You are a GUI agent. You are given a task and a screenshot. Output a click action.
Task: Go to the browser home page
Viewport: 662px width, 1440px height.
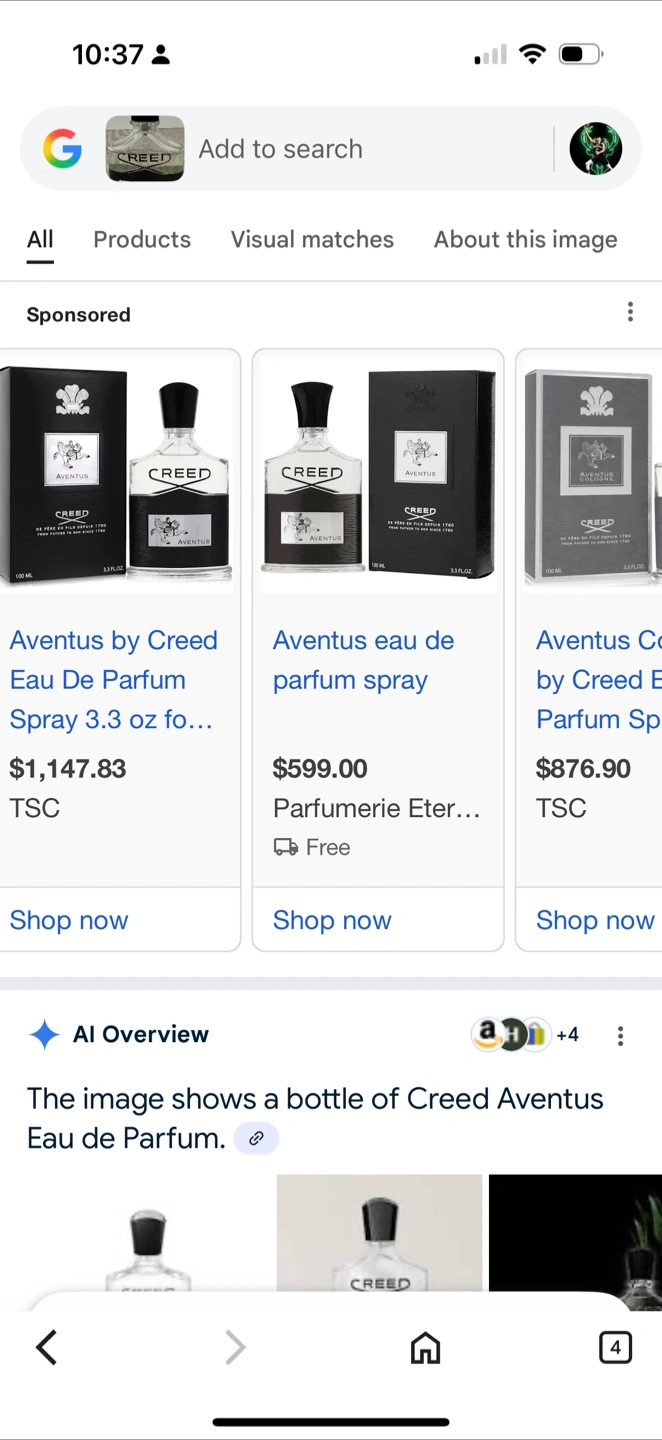click(x=425, y=1348)
